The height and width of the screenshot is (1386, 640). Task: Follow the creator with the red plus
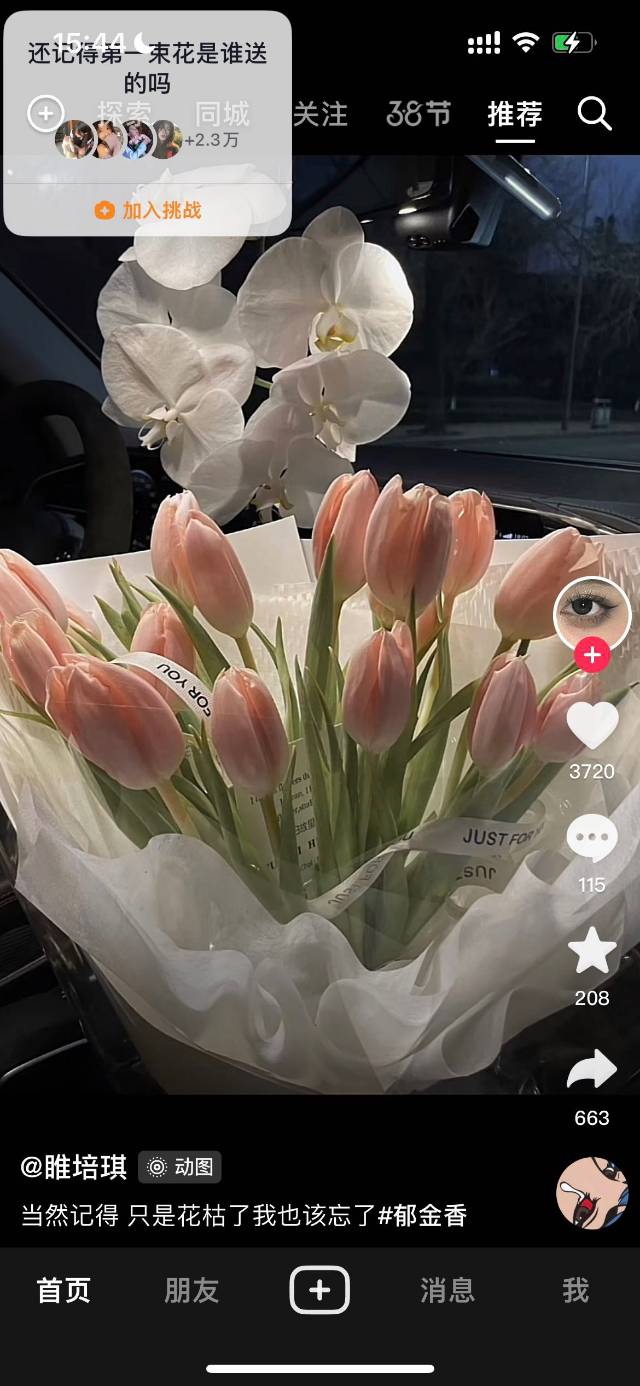click(x=592, y=655)
